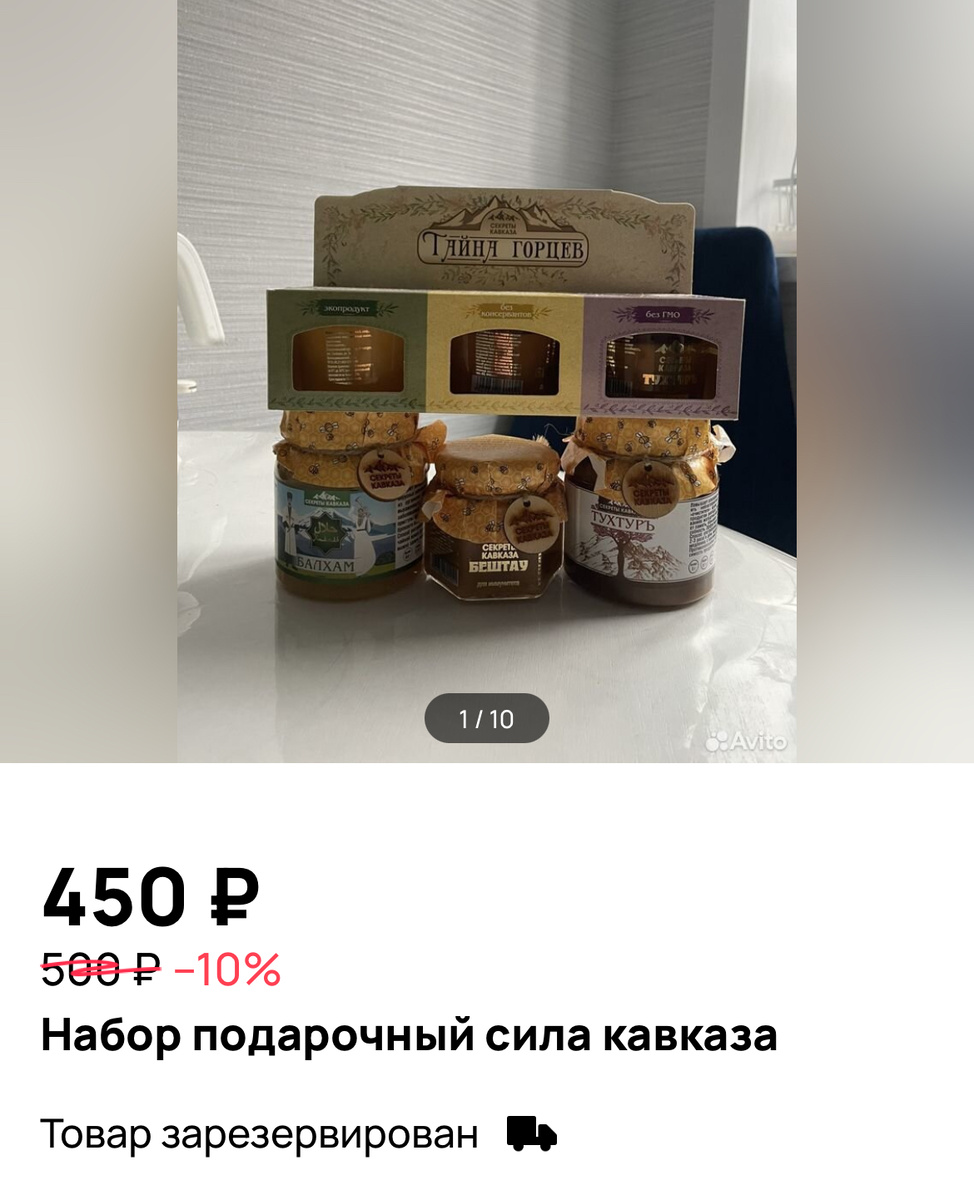This screenshot has height=1200, width=974.
Task: Click the Avito watermark logo
Action: [x=742, y=743]
